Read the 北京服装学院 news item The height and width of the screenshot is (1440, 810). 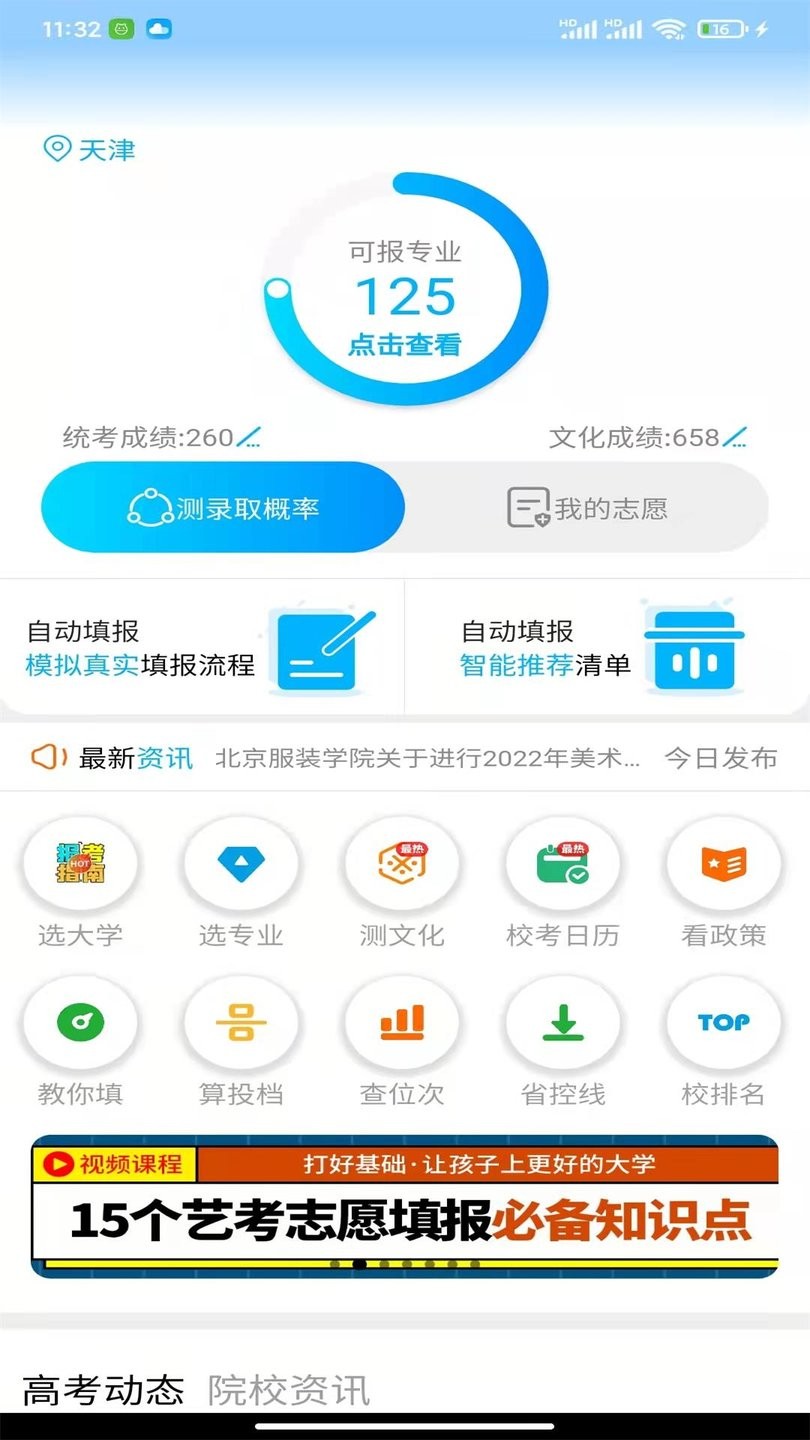click(x=428, y=758)
